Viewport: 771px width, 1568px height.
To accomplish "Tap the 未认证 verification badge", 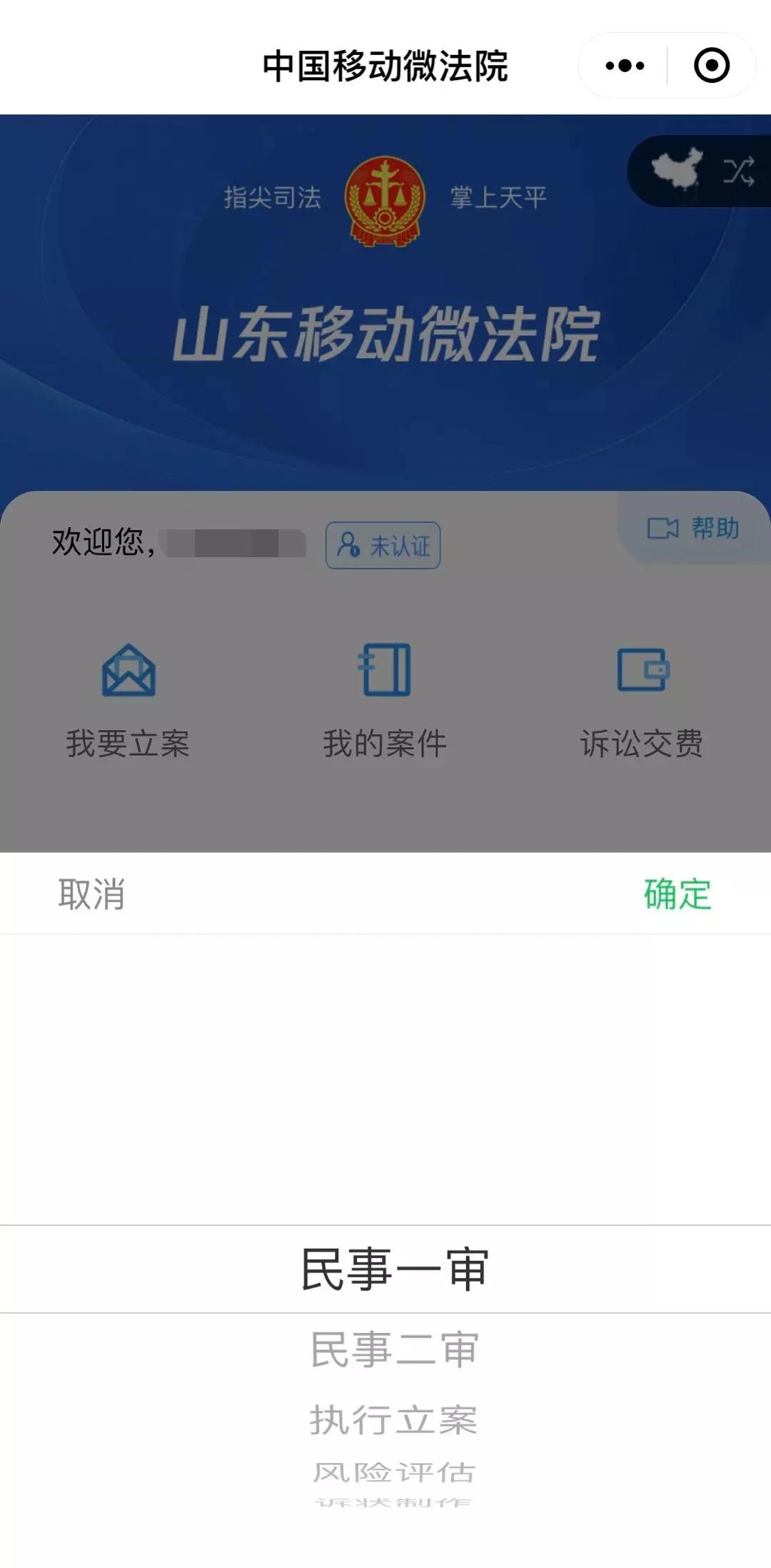I will click(383, 546).
